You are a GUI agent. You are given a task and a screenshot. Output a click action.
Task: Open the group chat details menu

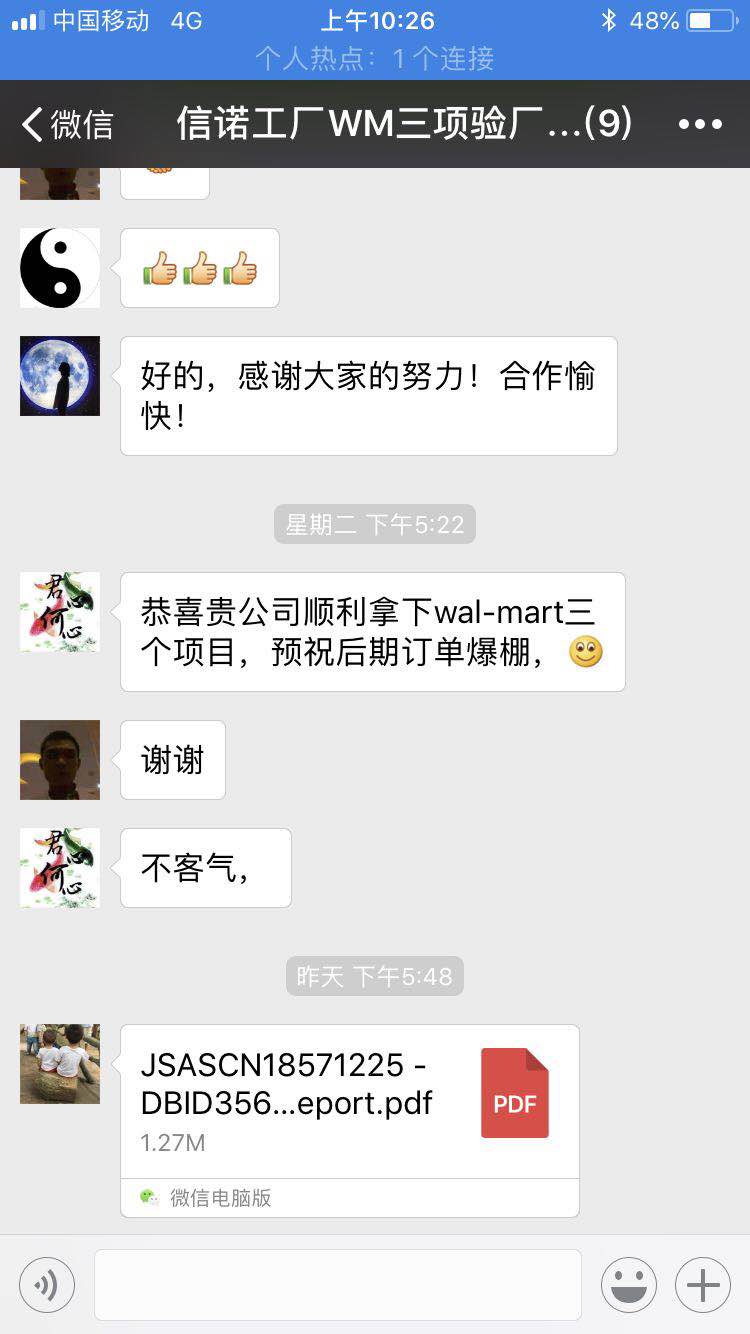(x=700, y=125)
